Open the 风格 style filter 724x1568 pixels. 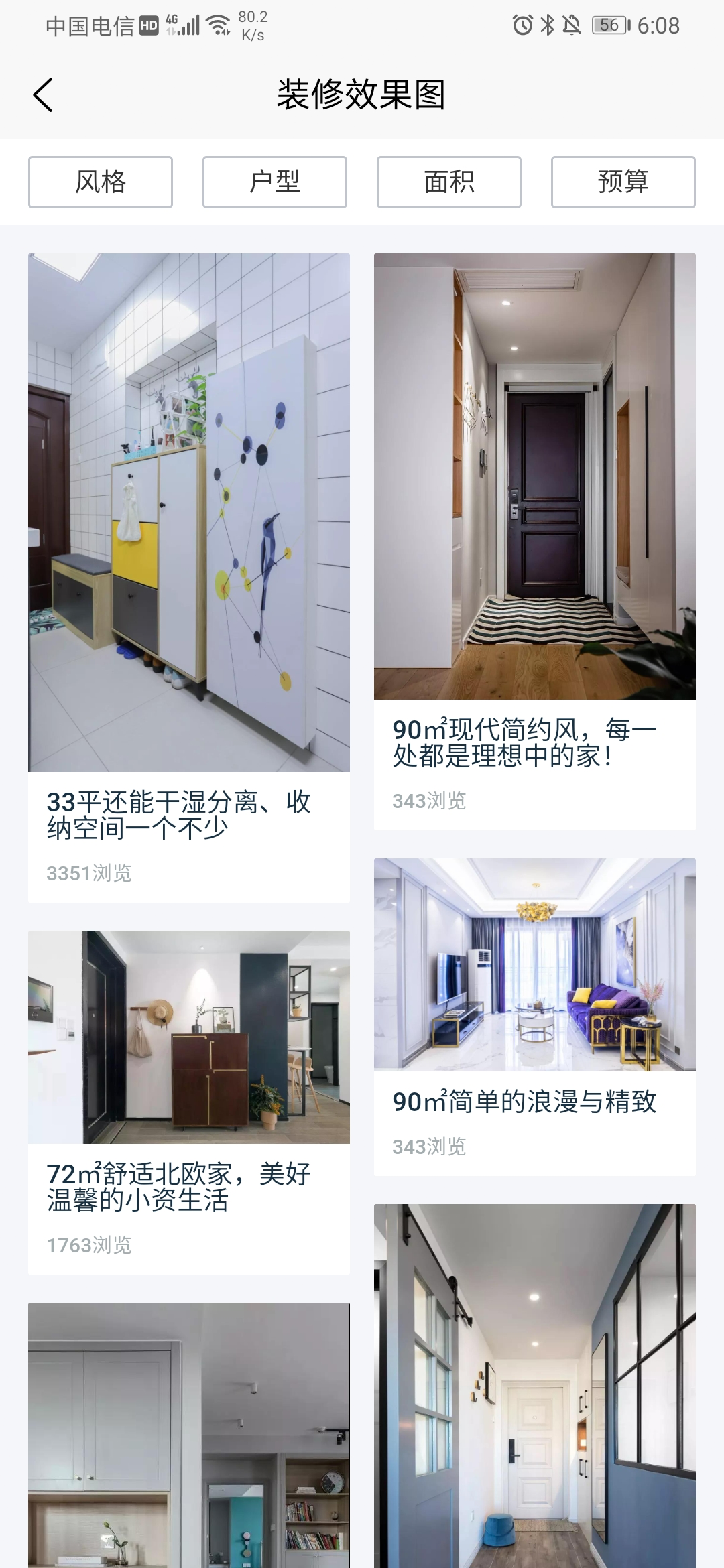pyautogui.click(x=99, y=182)
